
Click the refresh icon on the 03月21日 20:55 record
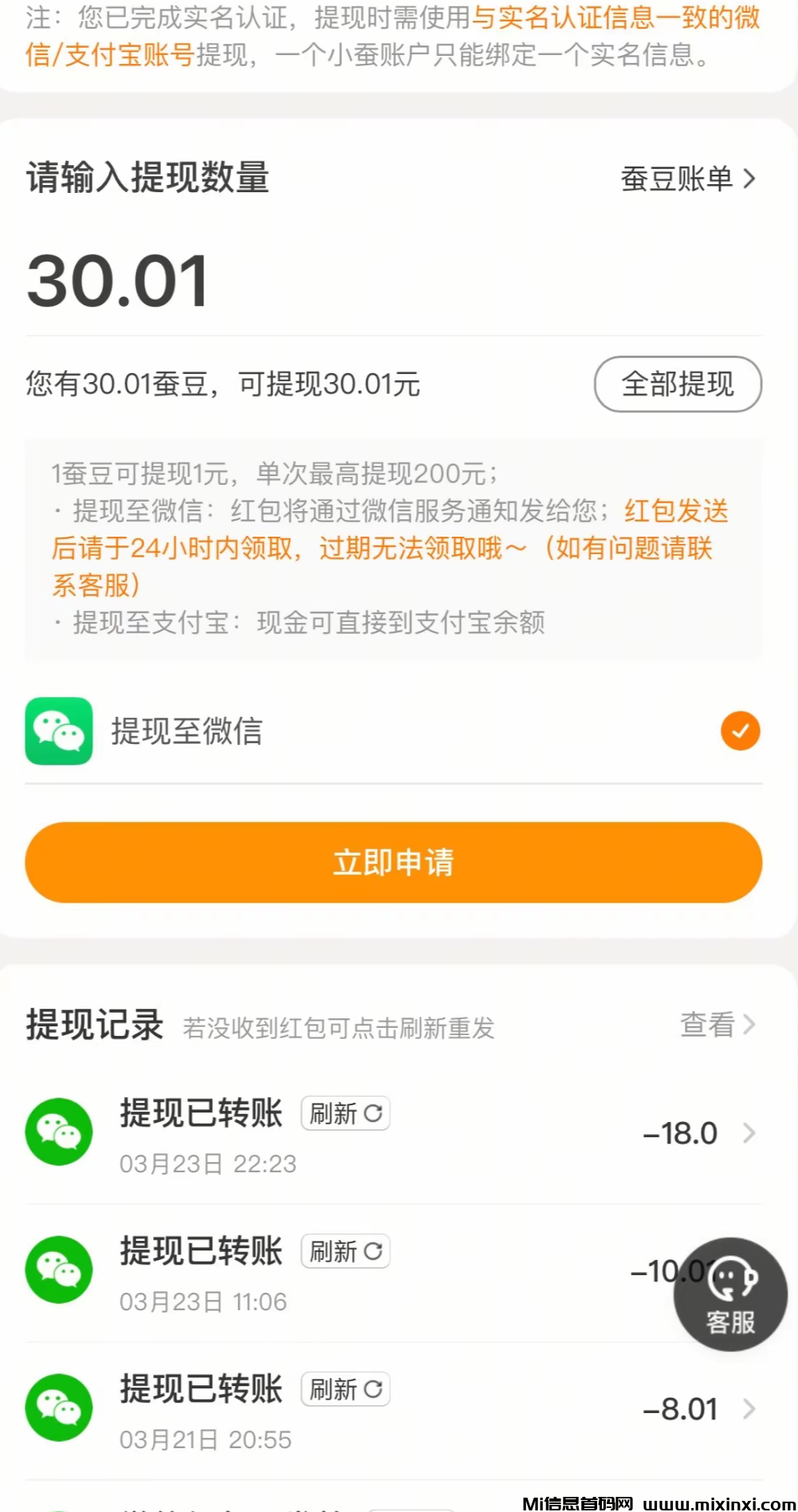point(344,1388)
